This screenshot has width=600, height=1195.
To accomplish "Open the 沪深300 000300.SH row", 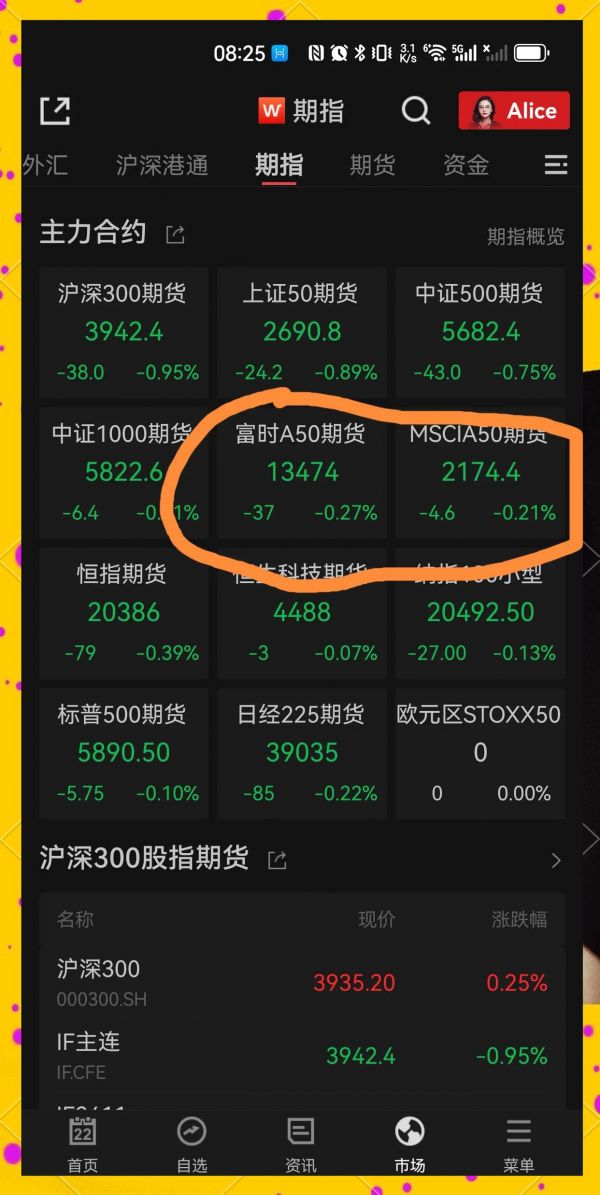I will coord(302,982).
